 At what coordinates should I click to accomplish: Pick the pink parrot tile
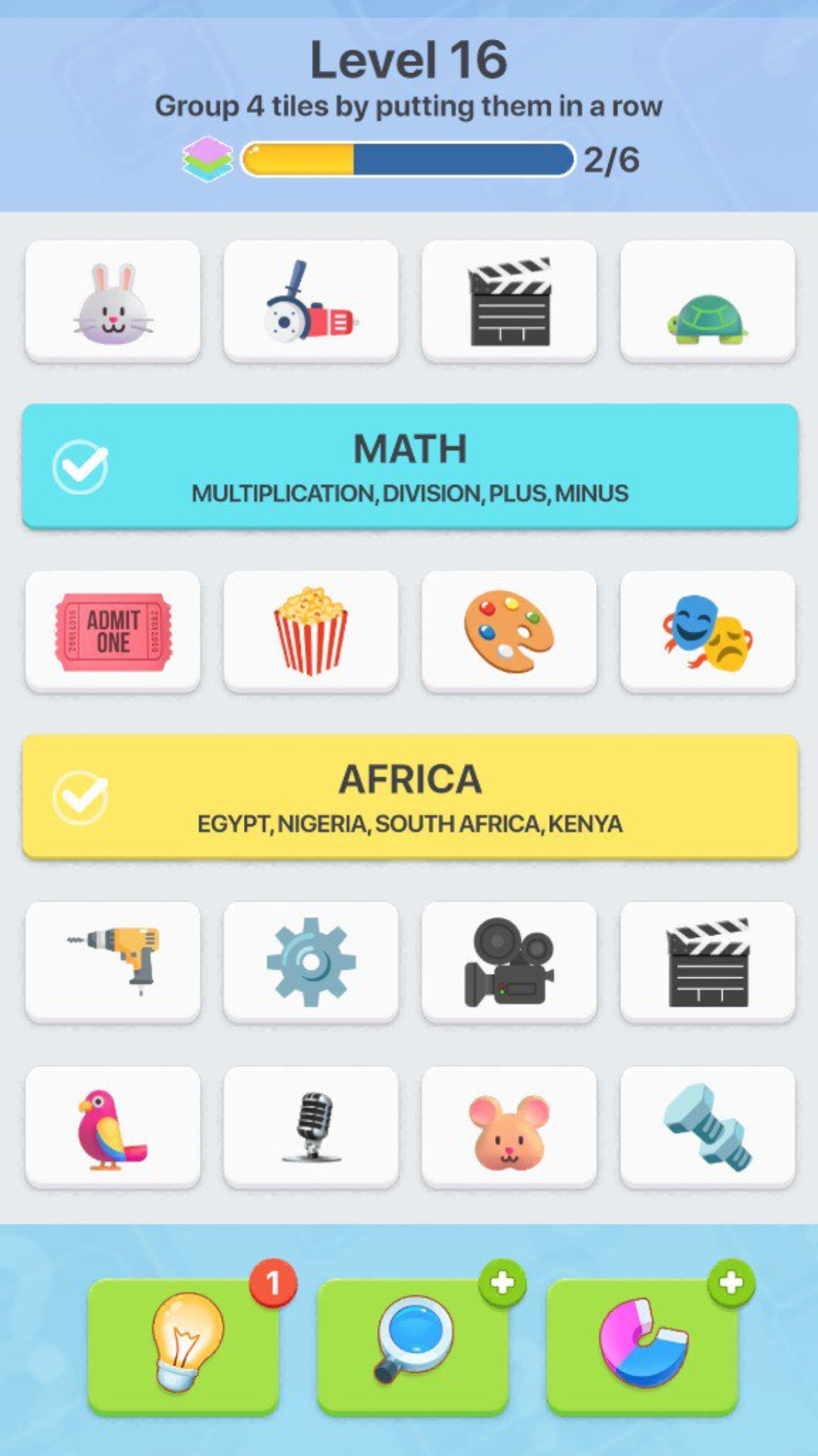pyautogui.click(x=112, y=1128)
